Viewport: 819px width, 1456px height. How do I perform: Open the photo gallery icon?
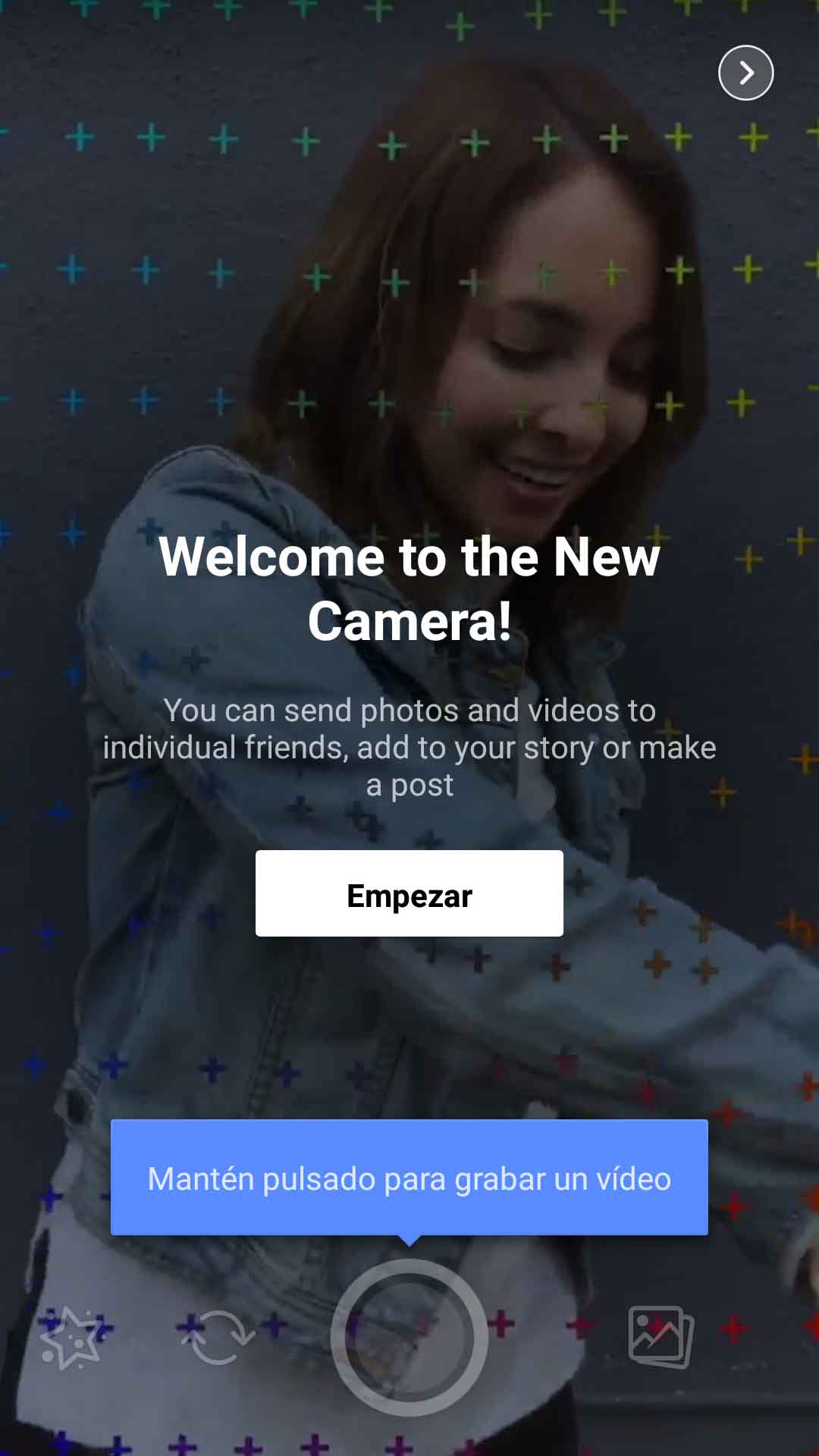tap(661, 1337)
